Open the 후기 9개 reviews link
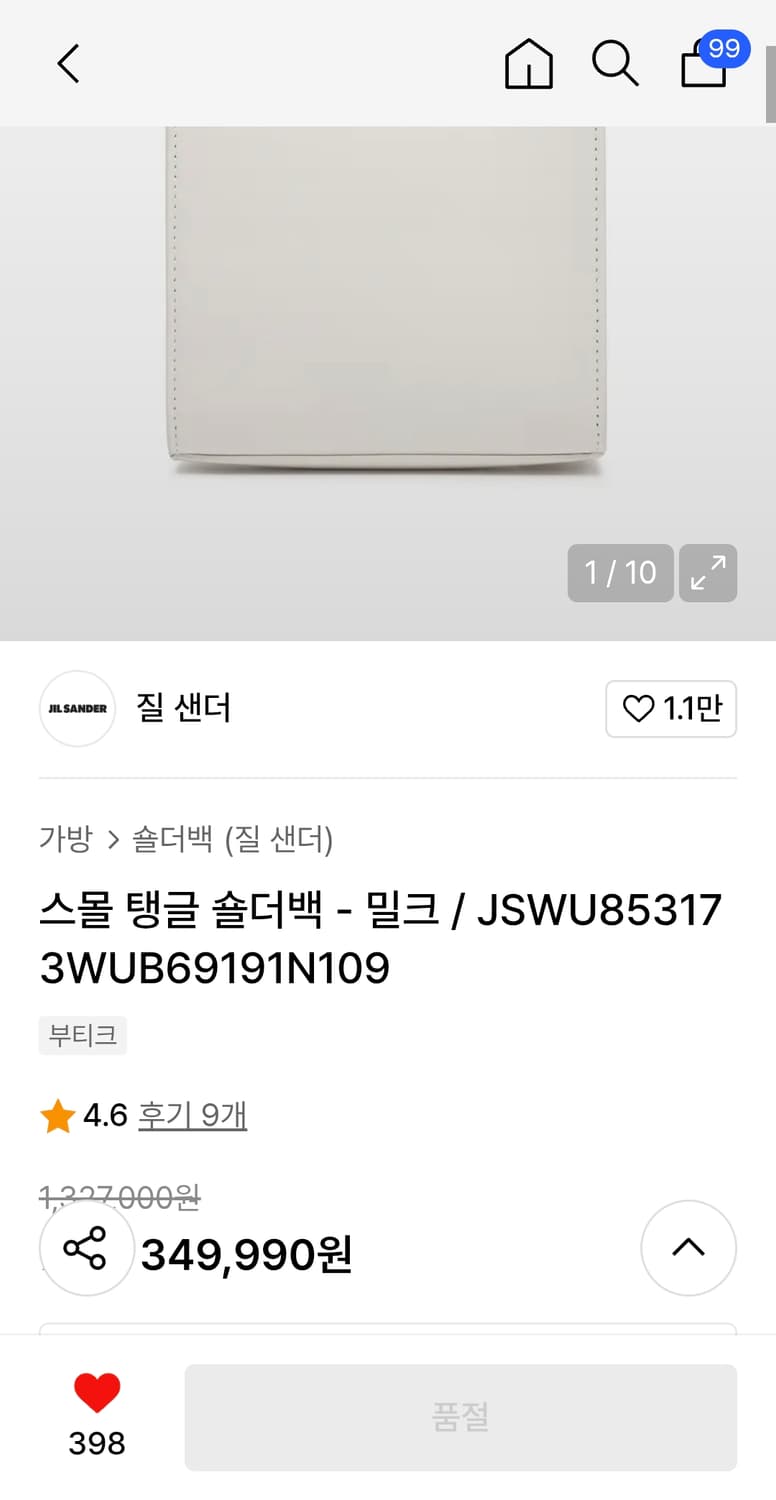 tap(193, 1115)
